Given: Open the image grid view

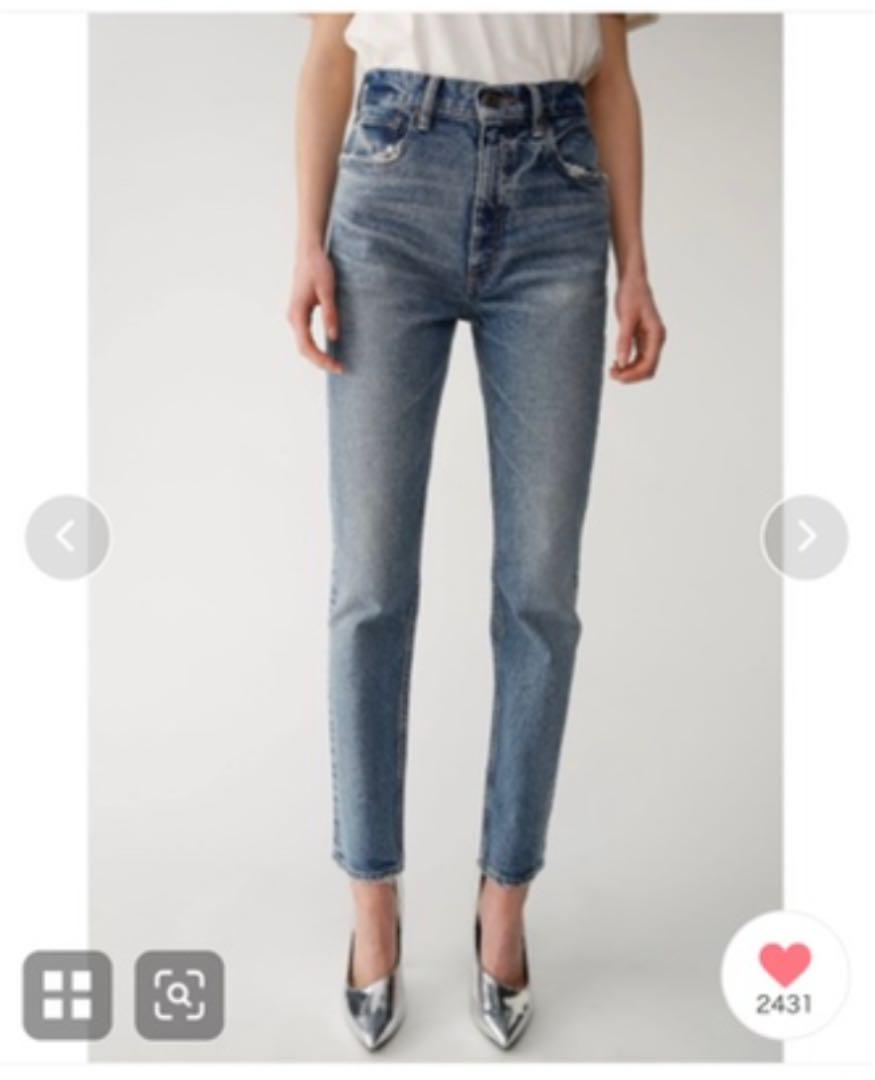Looking at the screenshot, I should [67, 994].
